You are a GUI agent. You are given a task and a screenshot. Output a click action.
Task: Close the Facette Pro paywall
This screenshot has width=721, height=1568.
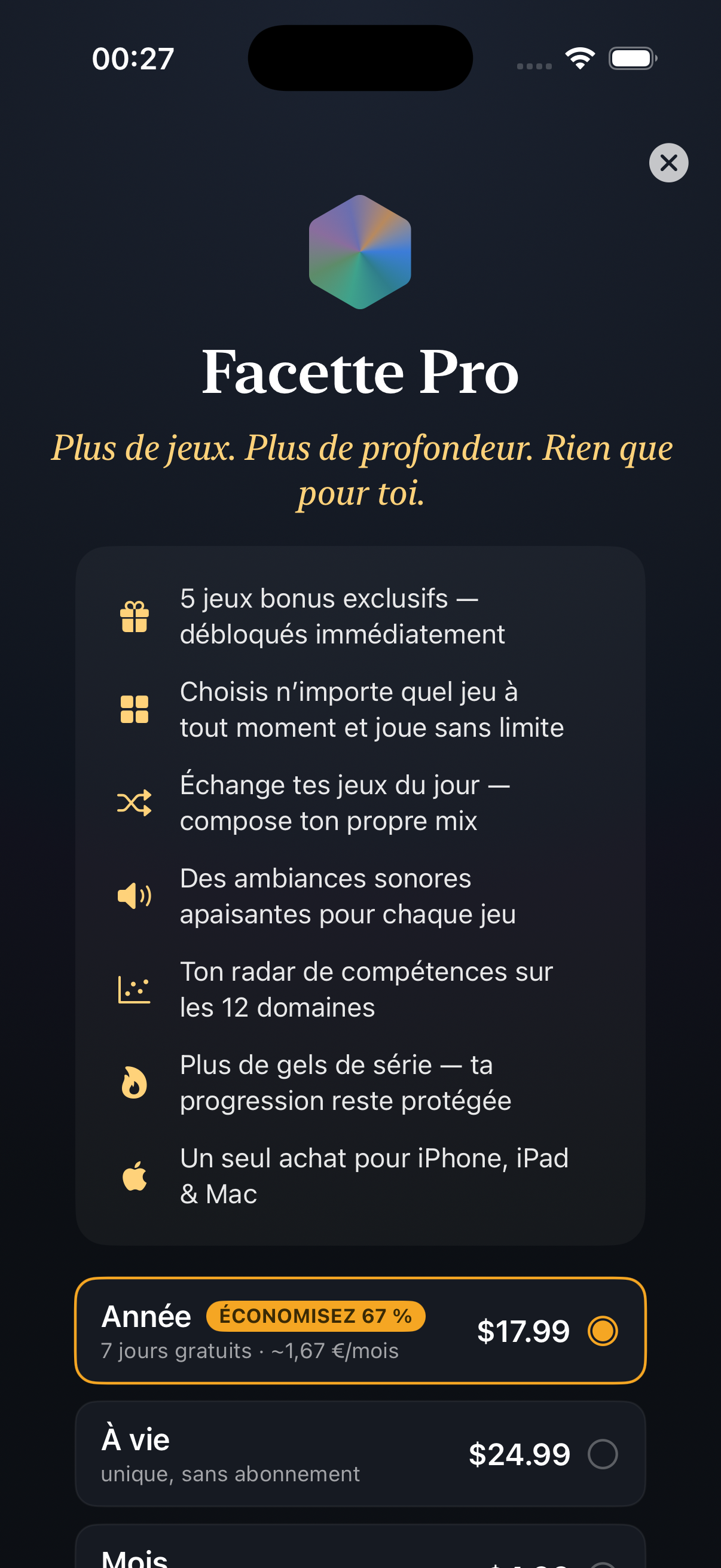tap(668, 163)
